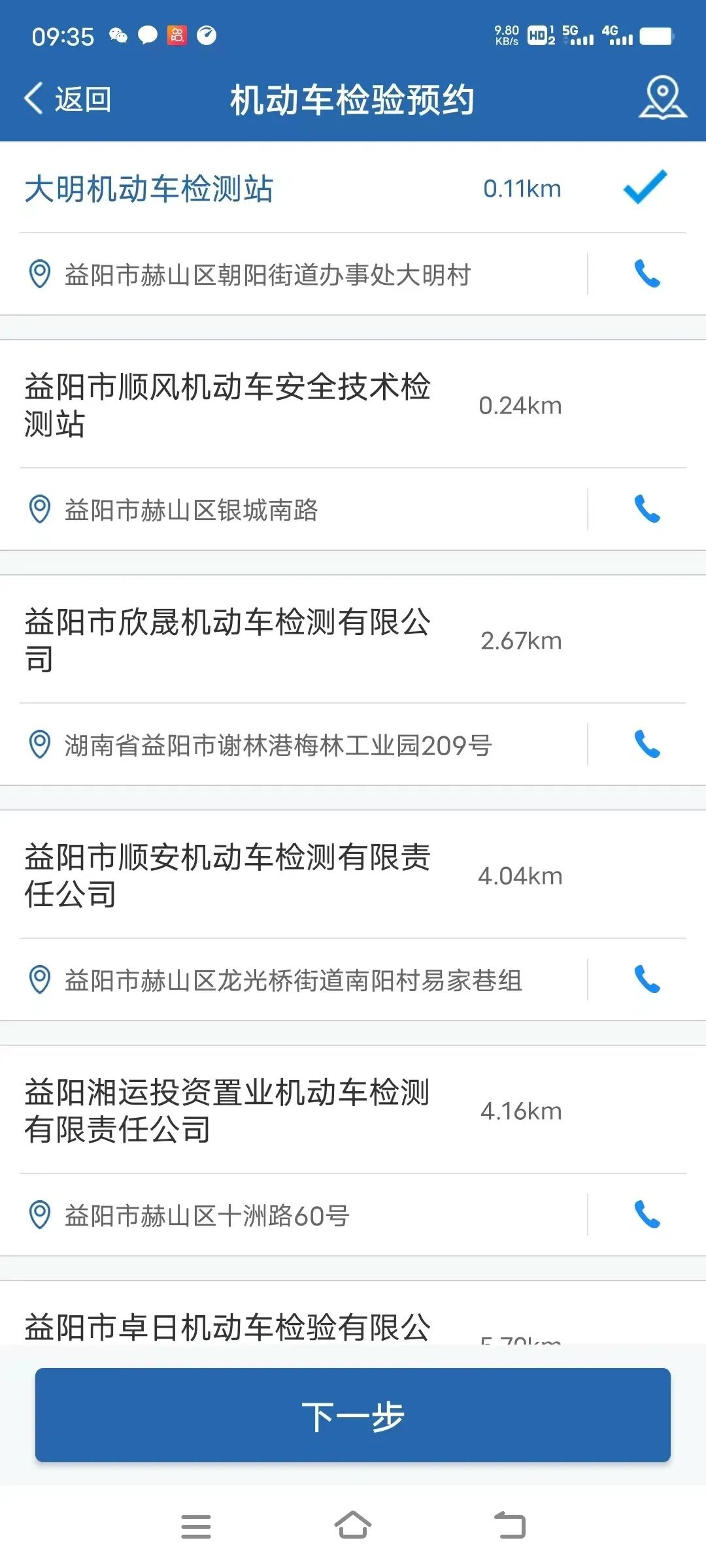The image size is (706, 1568).
Task: Tap the 机动车检验预约 title bar
Action: 353,99
